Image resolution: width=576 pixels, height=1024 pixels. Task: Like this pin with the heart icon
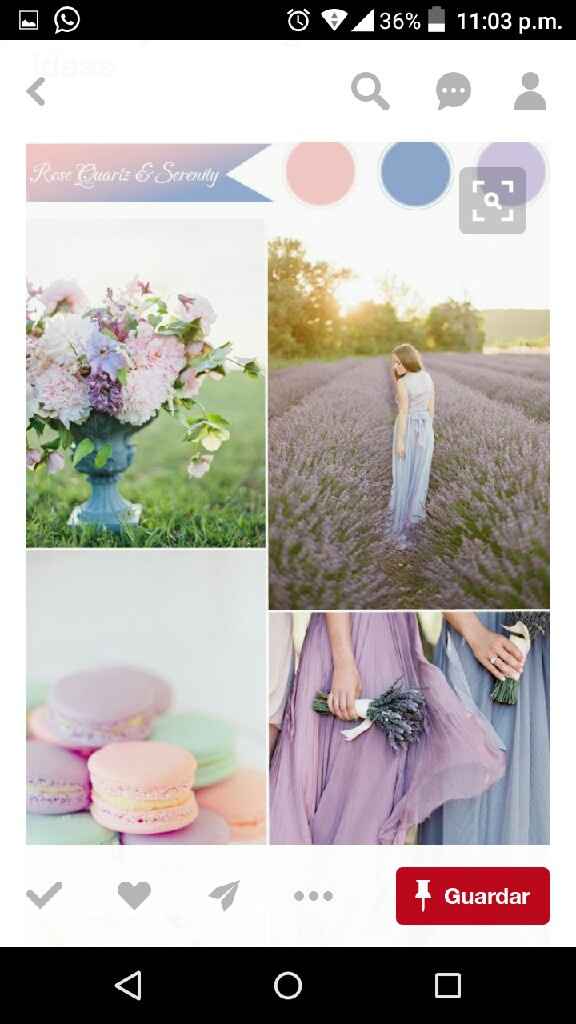(x=134, y=895)
